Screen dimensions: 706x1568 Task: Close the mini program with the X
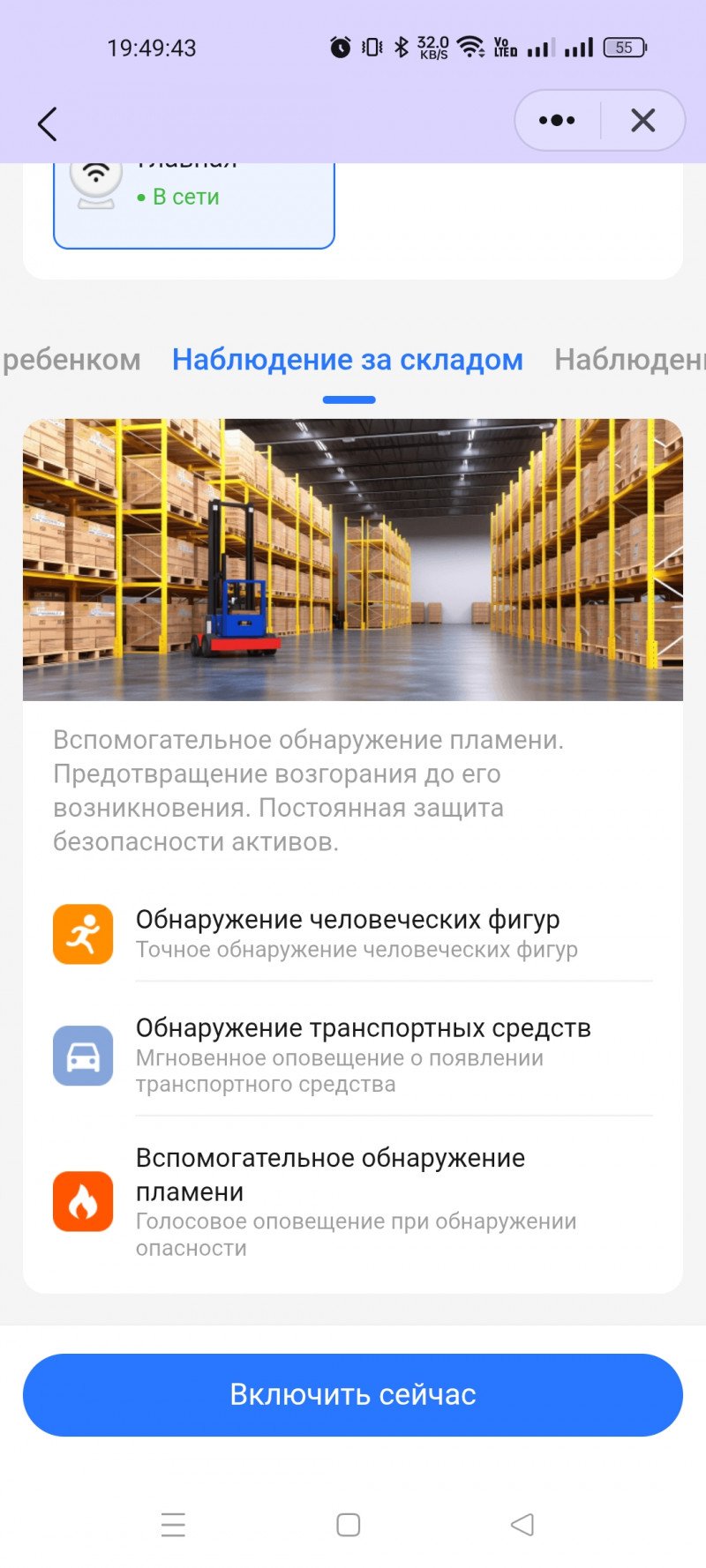643,120
